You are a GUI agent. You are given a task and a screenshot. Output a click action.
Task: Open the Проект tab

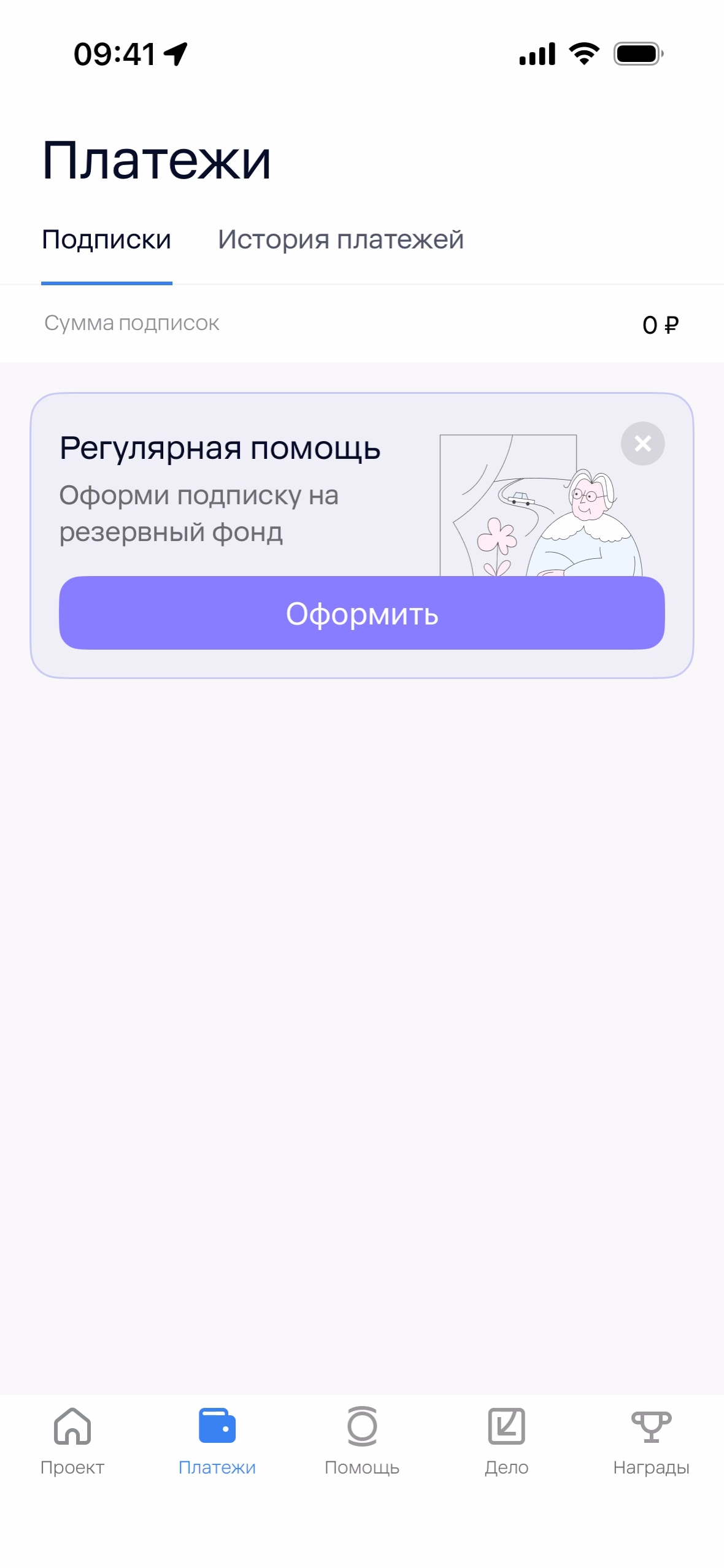[x=72, y=1440]
